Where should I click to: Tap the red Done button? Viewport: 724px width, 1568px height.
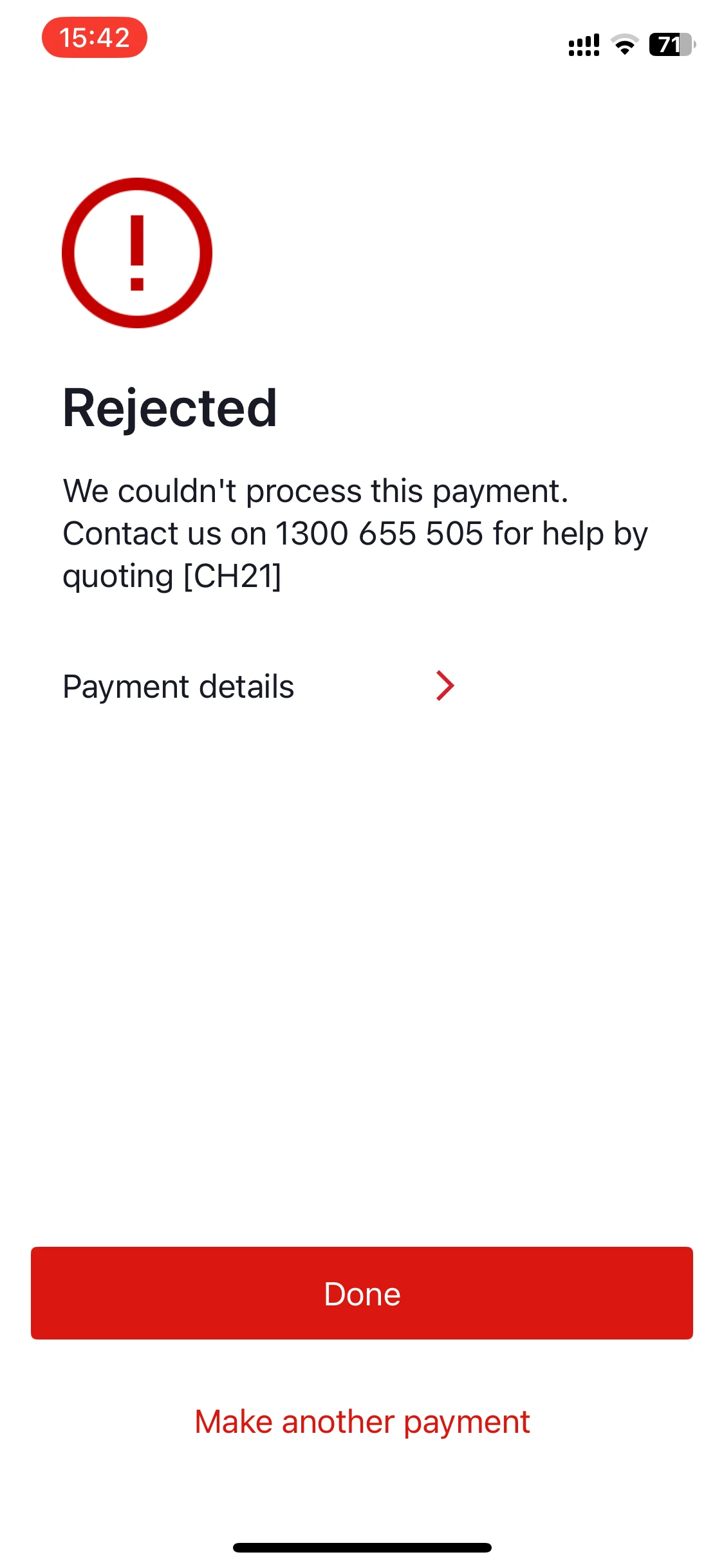362,1293
